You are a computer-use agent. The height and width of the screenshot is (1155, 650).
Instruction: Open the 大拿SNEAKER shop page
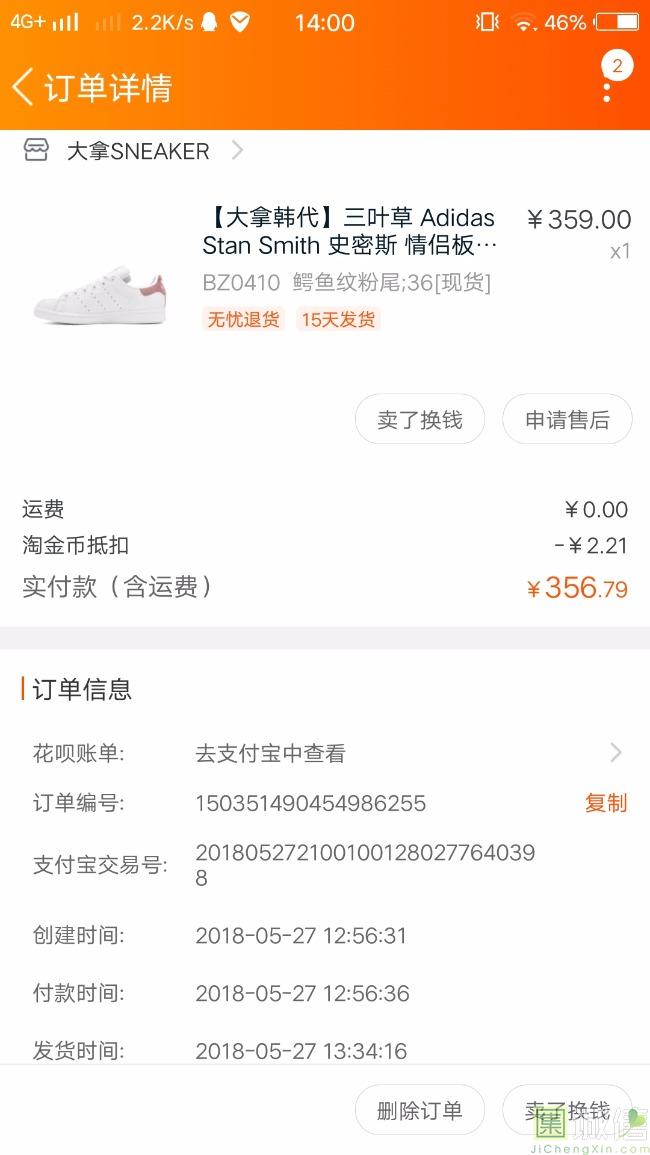[x=137, y=151]
